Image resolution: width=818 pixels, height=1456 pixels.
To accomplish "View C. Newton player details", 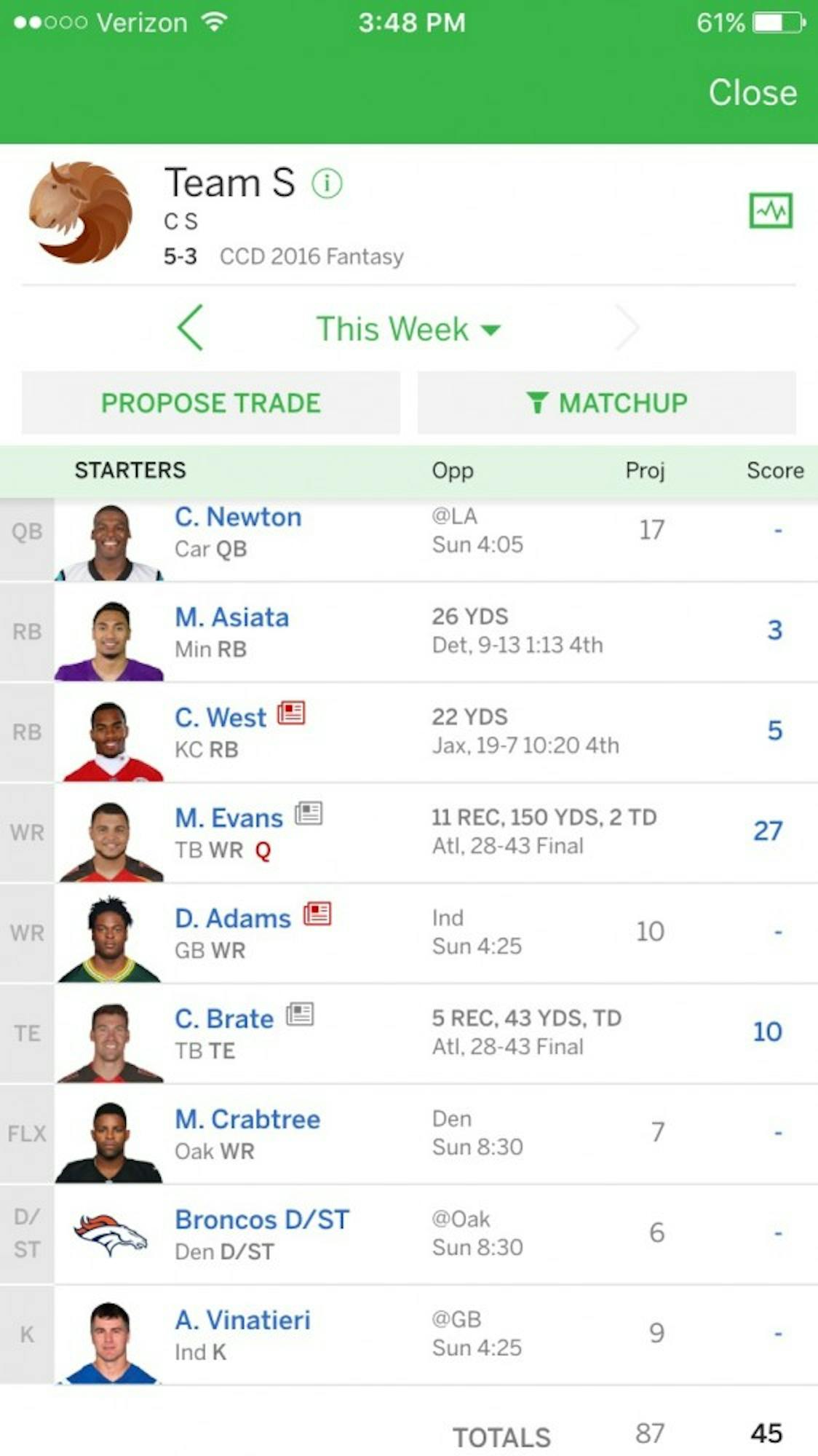I will coord(238,518).
